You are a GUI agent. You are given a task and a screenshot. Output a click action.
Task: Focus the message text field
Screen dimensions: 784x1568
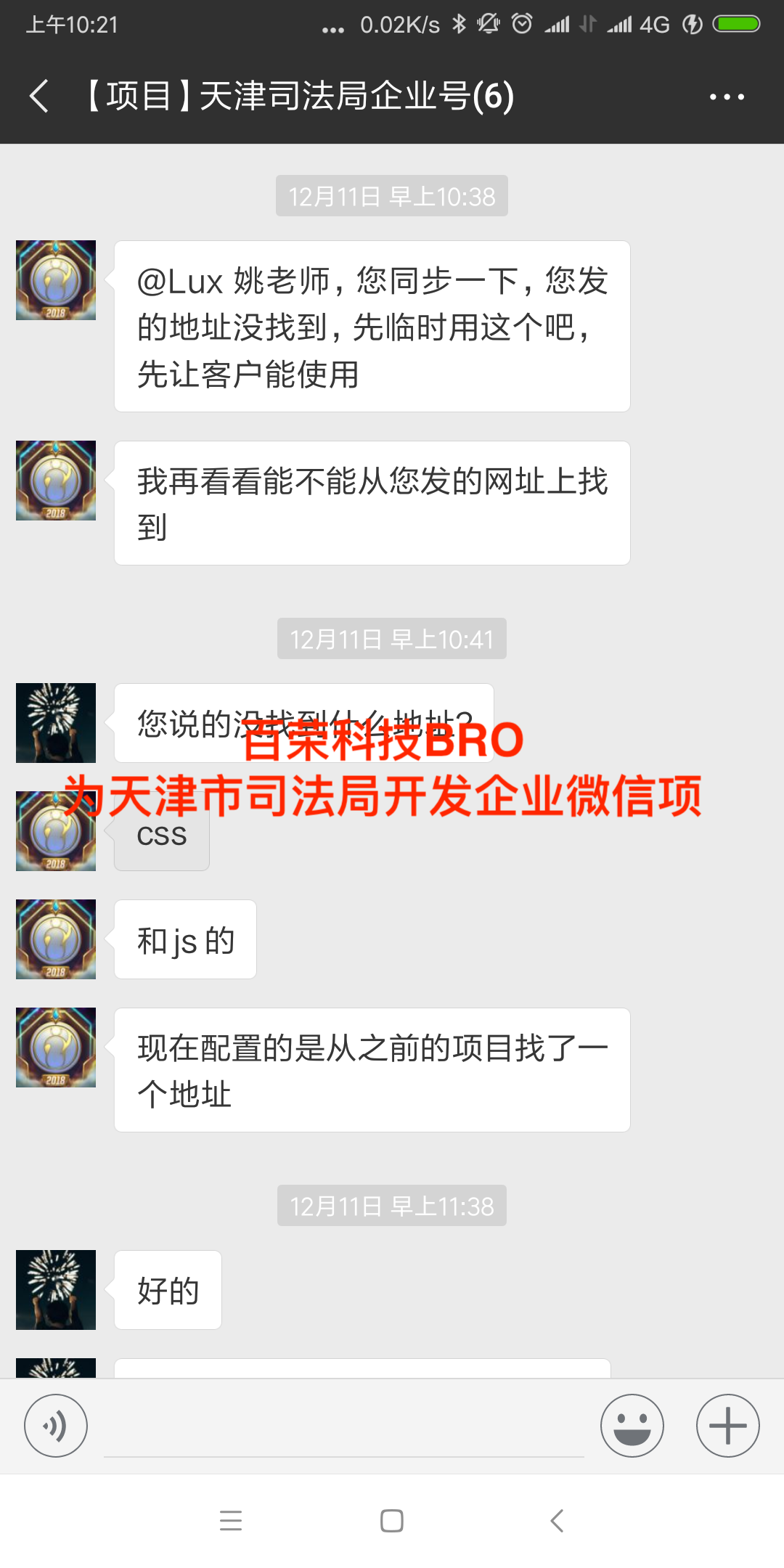344,1426
